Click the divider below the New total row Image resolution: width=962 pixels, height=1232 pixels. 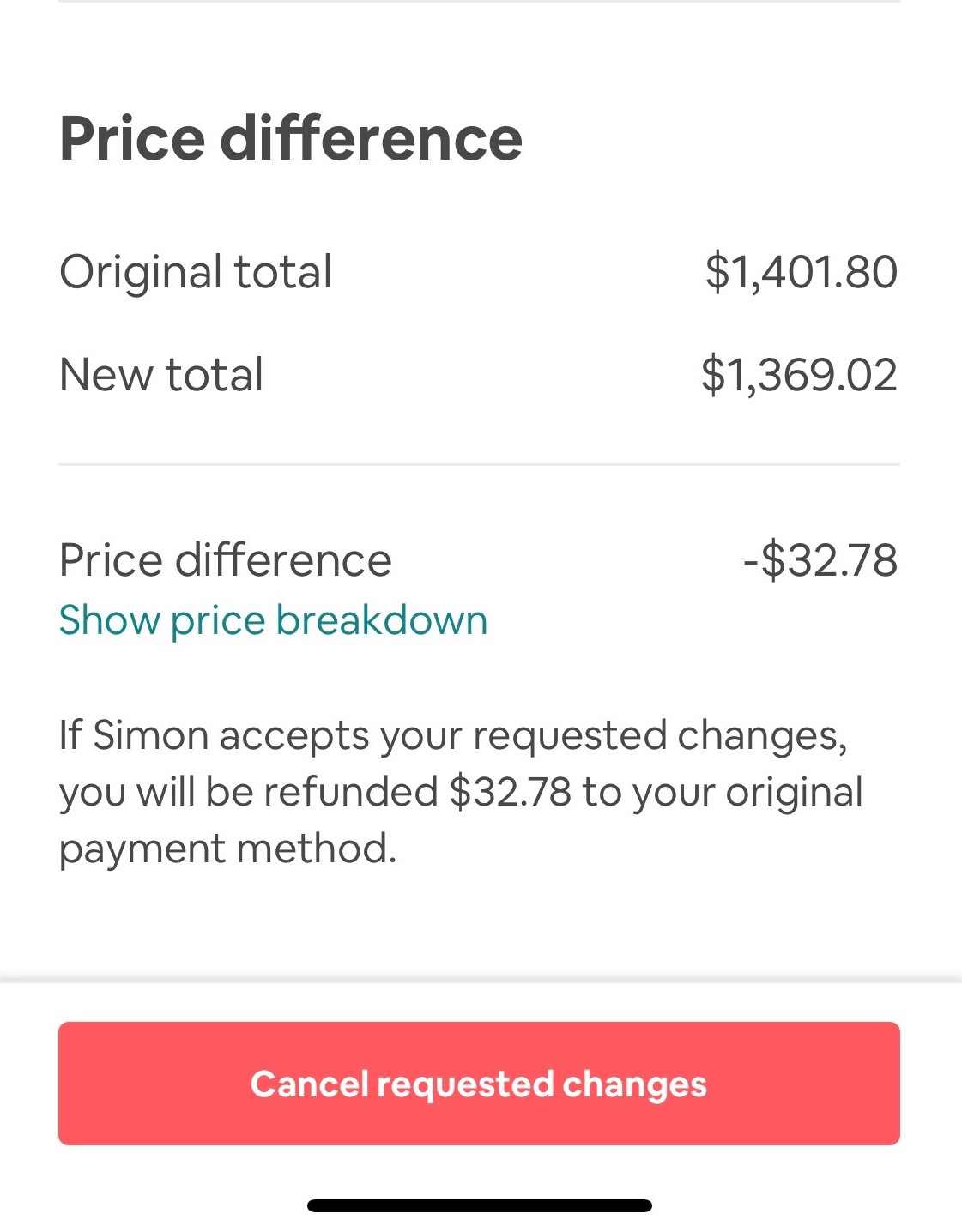point(481,463)
